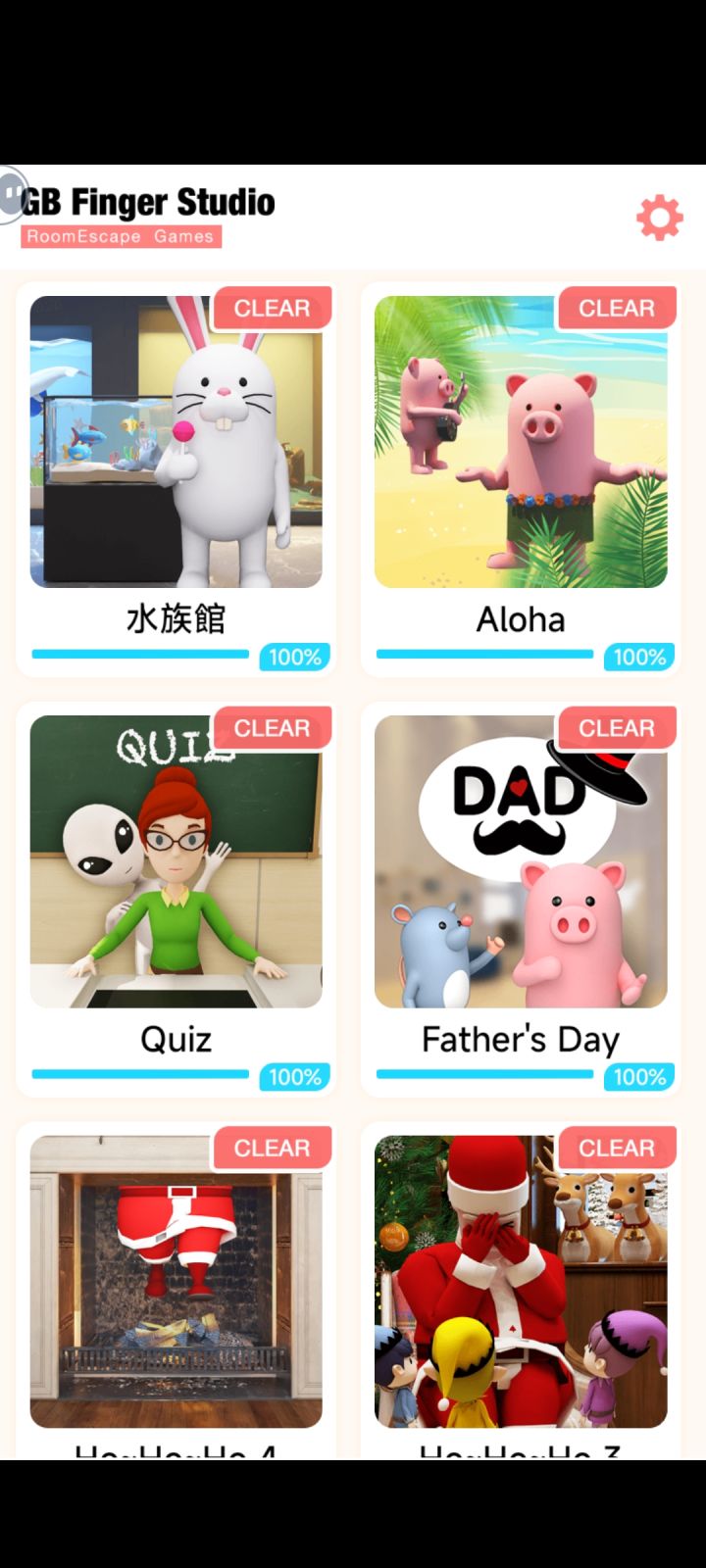This screenshot has height=1568, width=706.
Task: Select the GB Finger Studio title text
Action: [x=147, y=203]
